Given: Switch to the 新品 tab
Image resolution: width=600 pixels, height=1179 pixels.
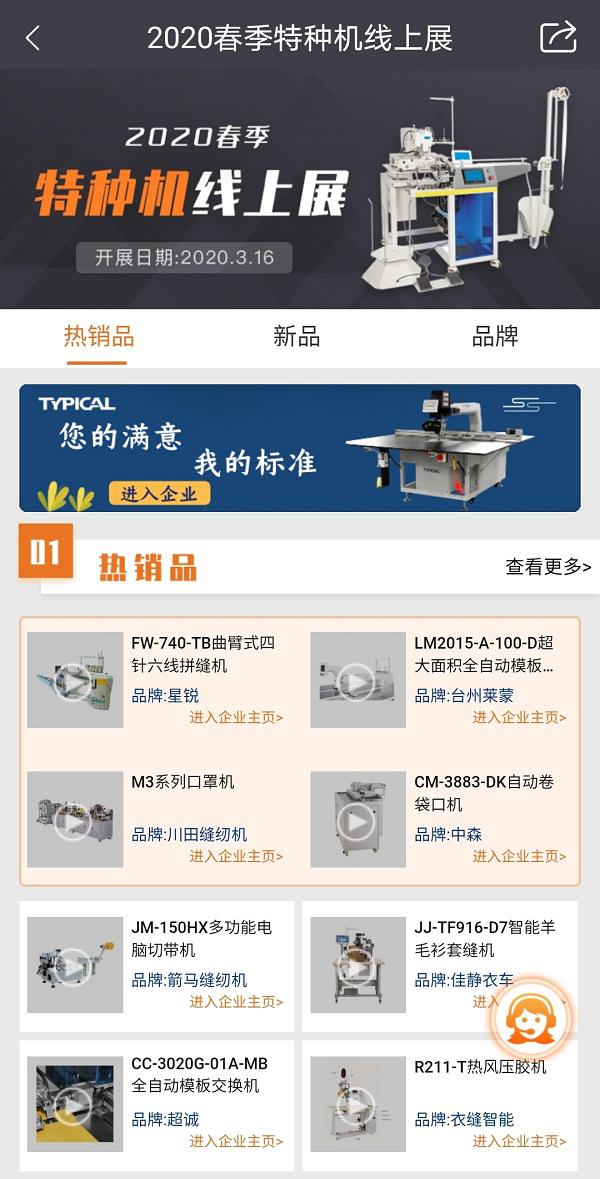Looking at the screenshot, I should click(x=296, y=336).
